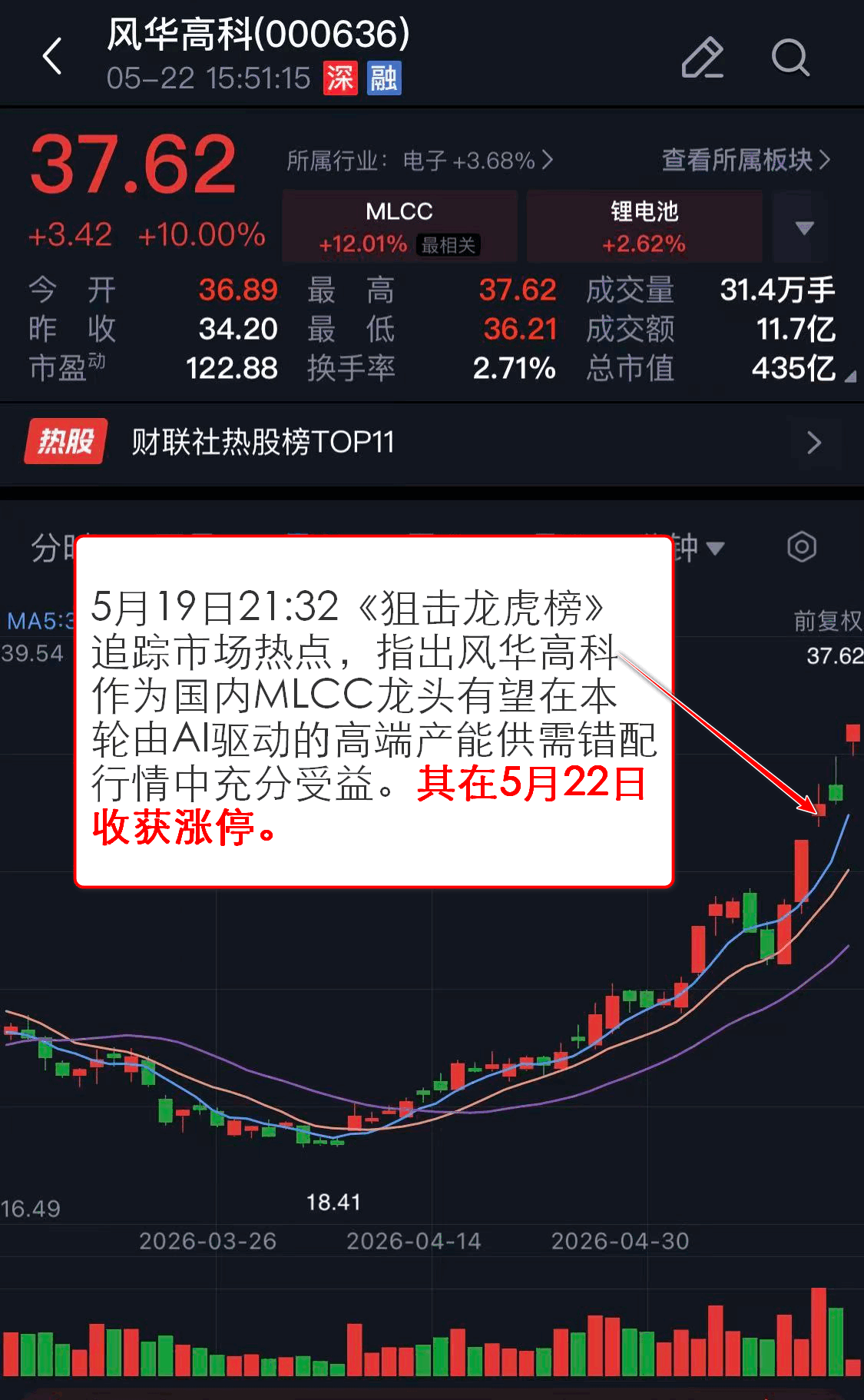The width and height of the screenshot is (864, 1400).
Task: Go back from 风华高科 stock page
Action: (x=51, y=57)
